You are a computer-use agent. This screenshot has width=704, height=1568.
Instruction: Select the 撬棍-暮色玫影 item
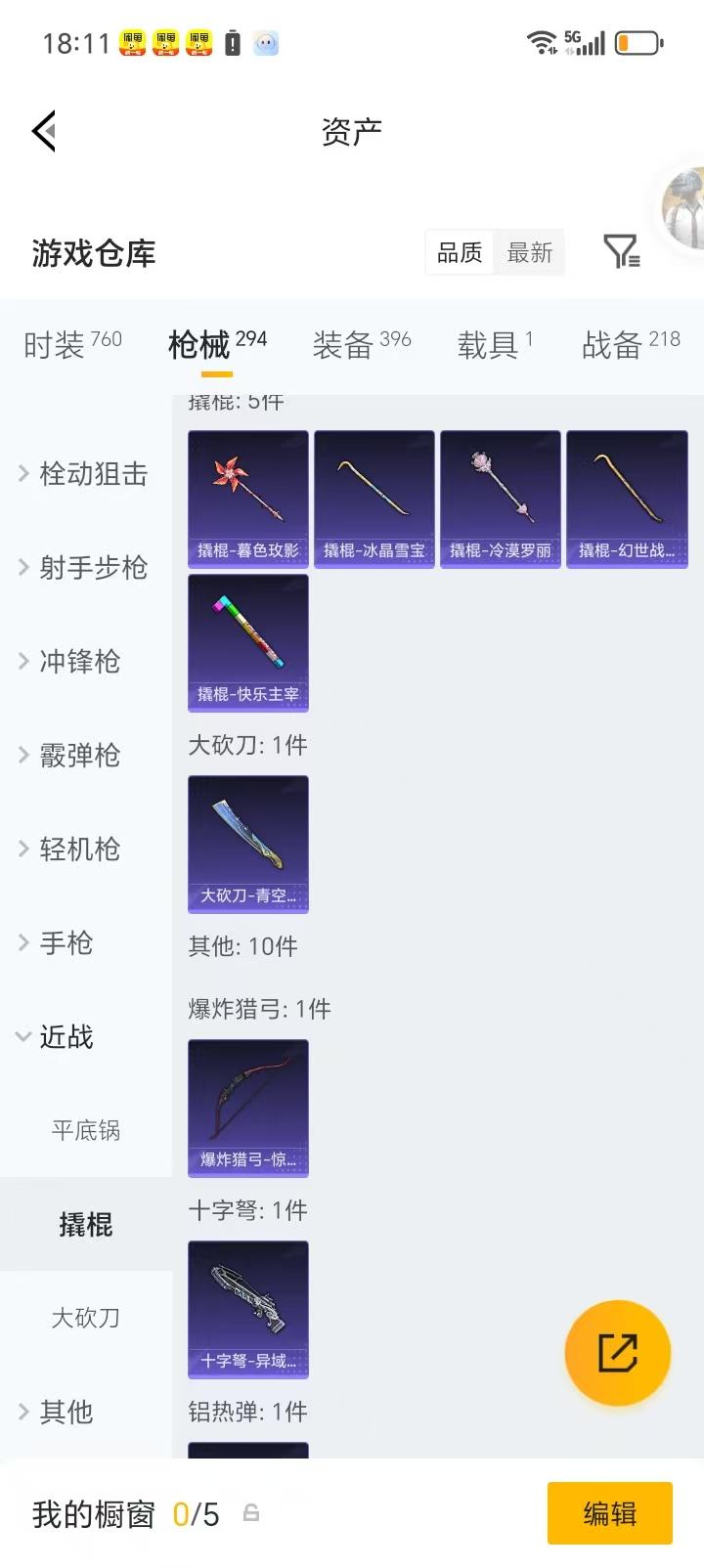[247, 500]
